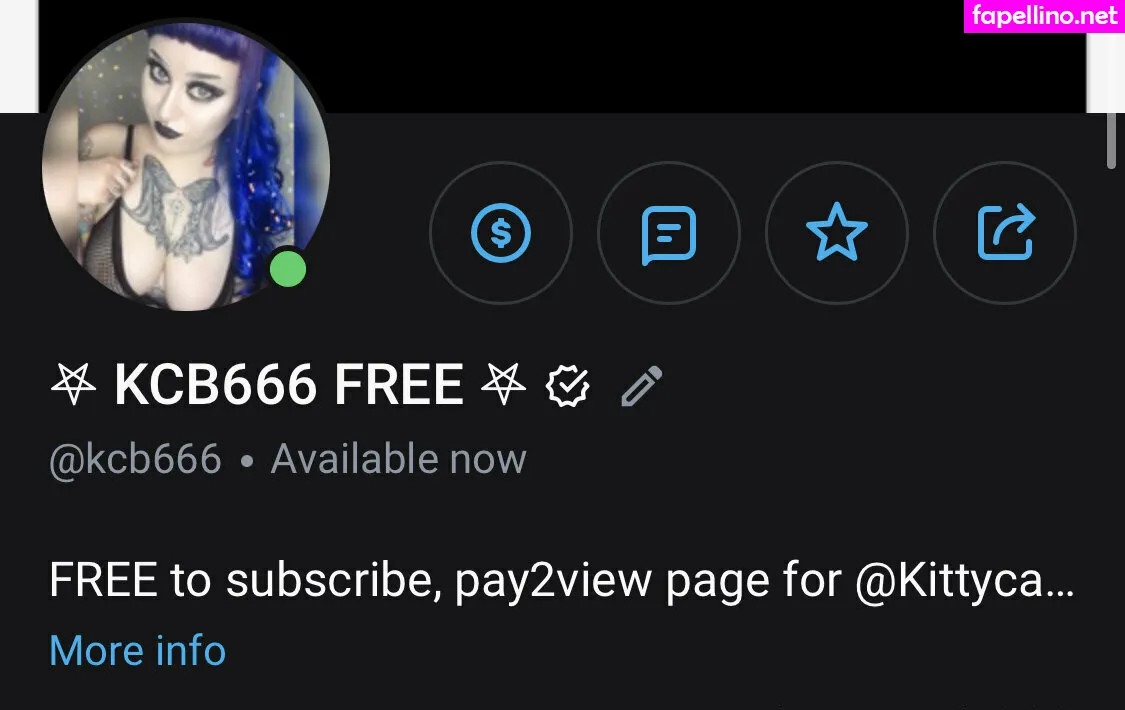Screen dimensions: 1125x710
Task: Share this profile
Action: (x=1005, y=233)
